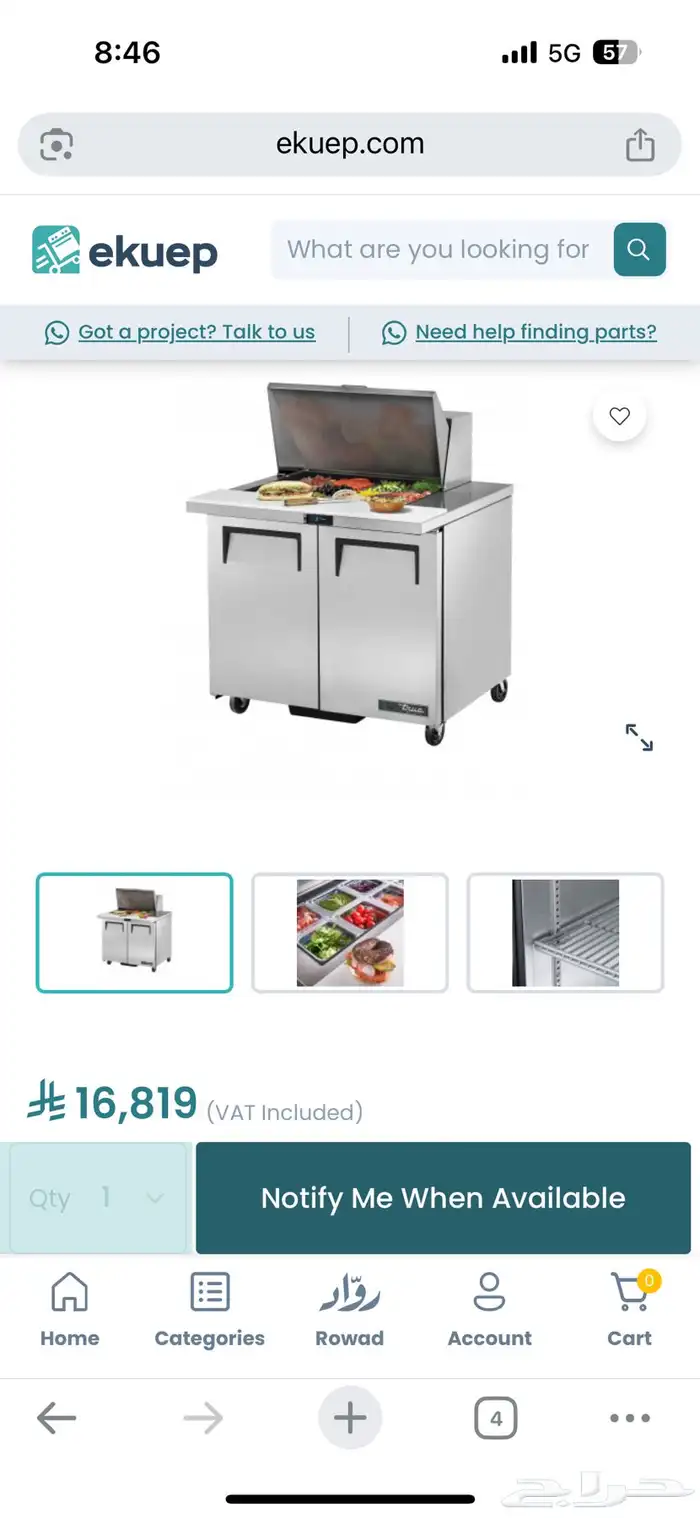
Task: Open the Account tab
Action: 489,1310
